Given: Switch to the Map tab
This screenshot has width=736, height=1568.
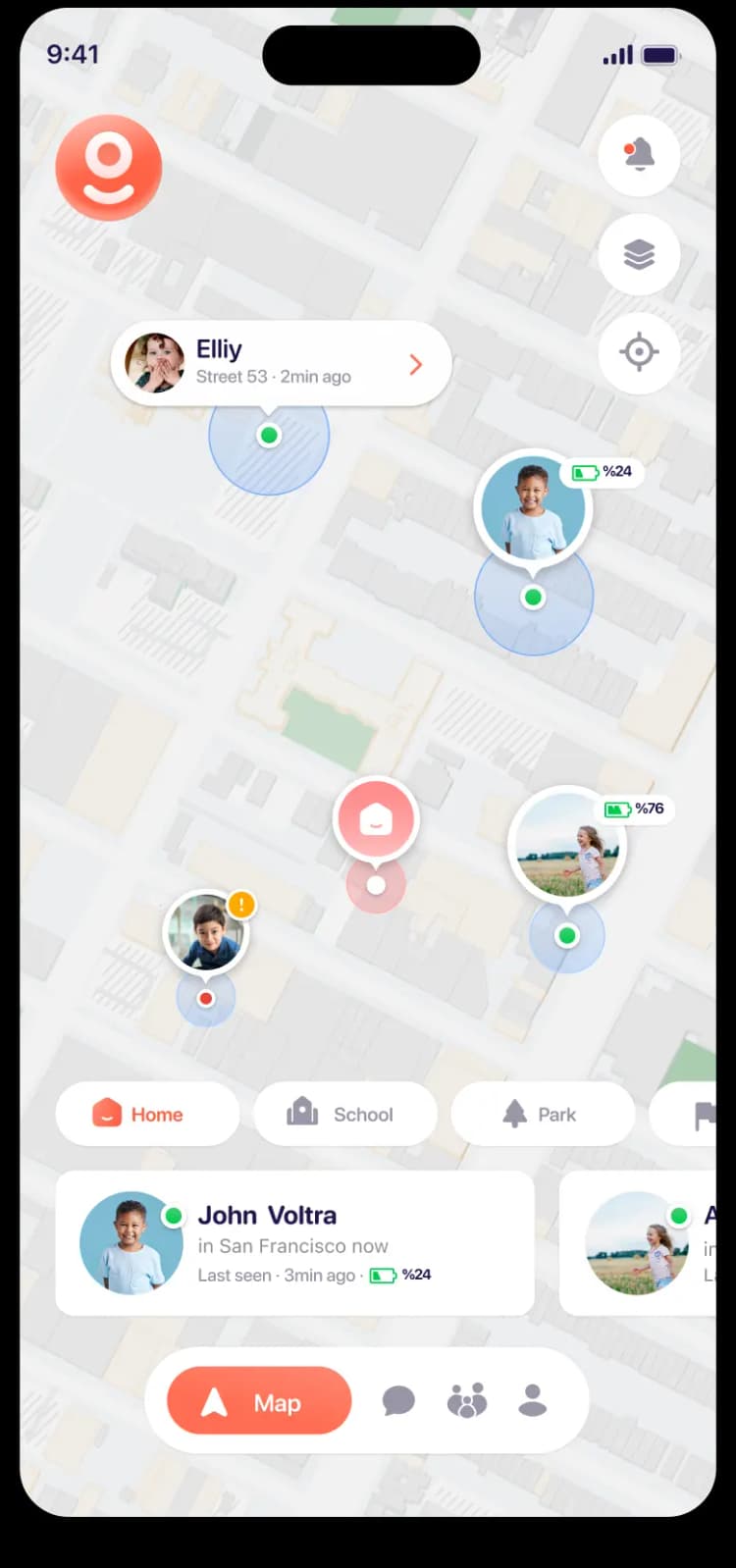Looking at the screenshot, I should tap(259, 1402).
